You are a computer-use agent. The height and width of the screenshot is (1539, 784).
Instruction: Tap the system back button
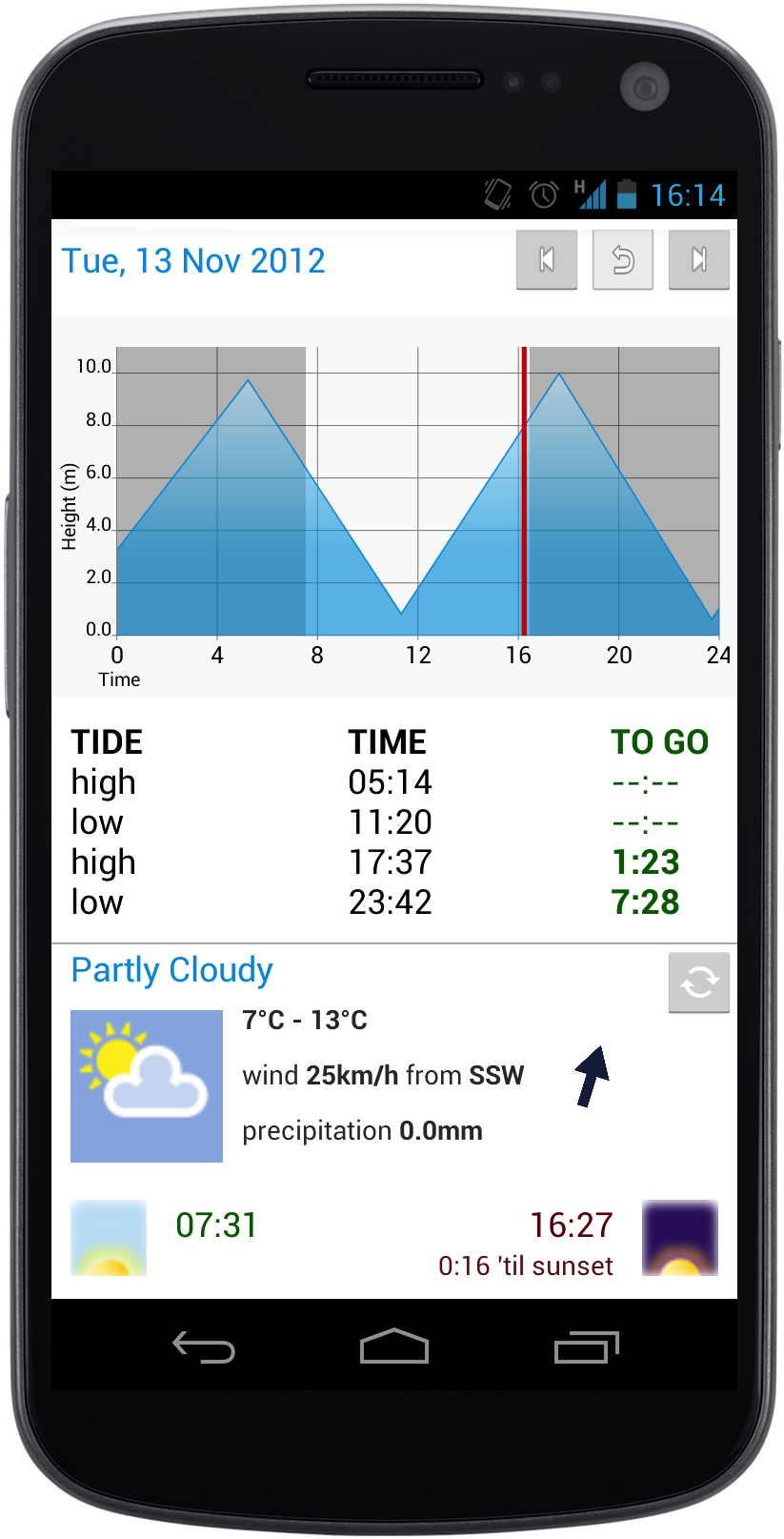tap(204, 1347)
